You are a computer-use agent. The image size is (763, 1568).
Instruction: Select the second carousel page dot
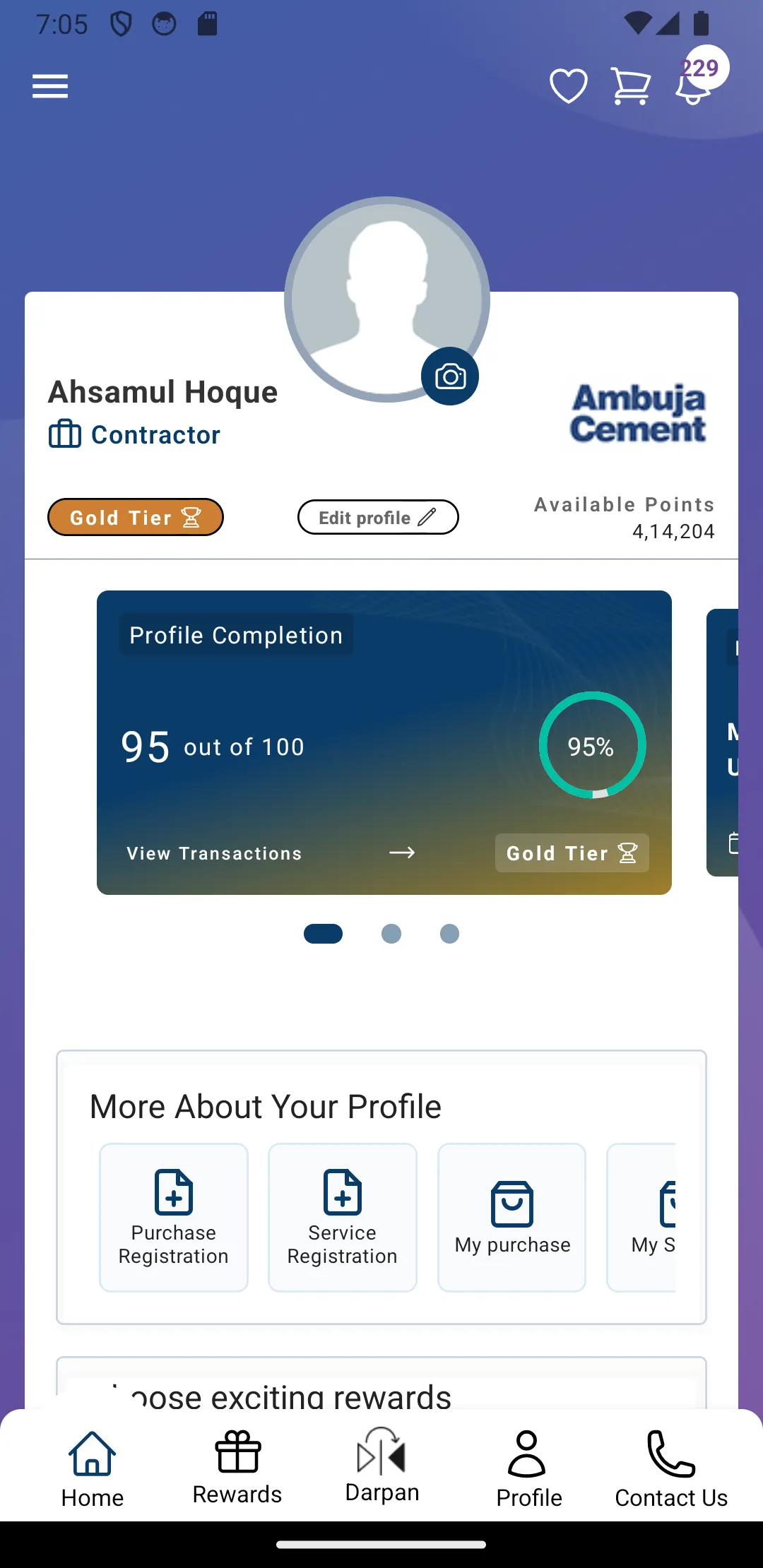[391, 934]
